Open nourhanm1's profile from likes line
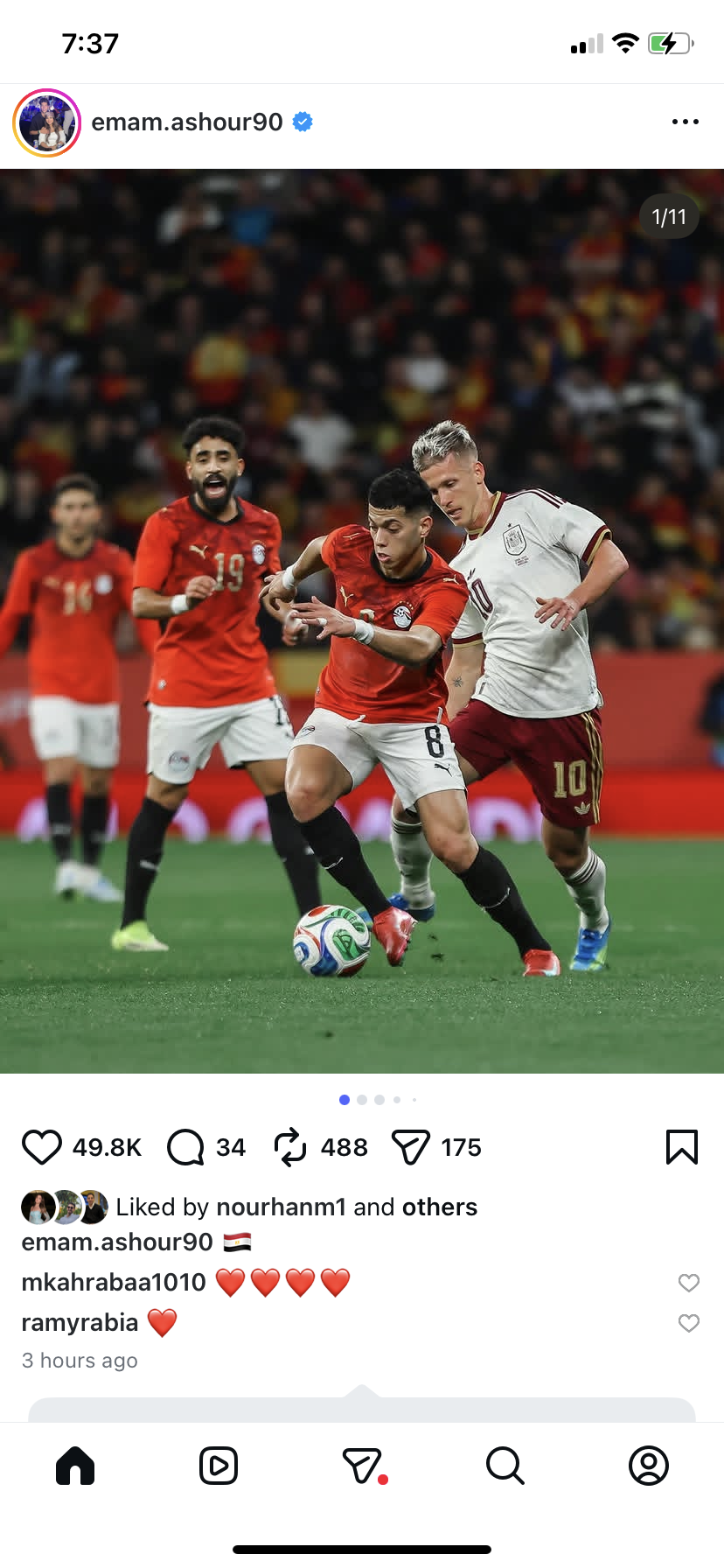 (x=281, y=1207)
